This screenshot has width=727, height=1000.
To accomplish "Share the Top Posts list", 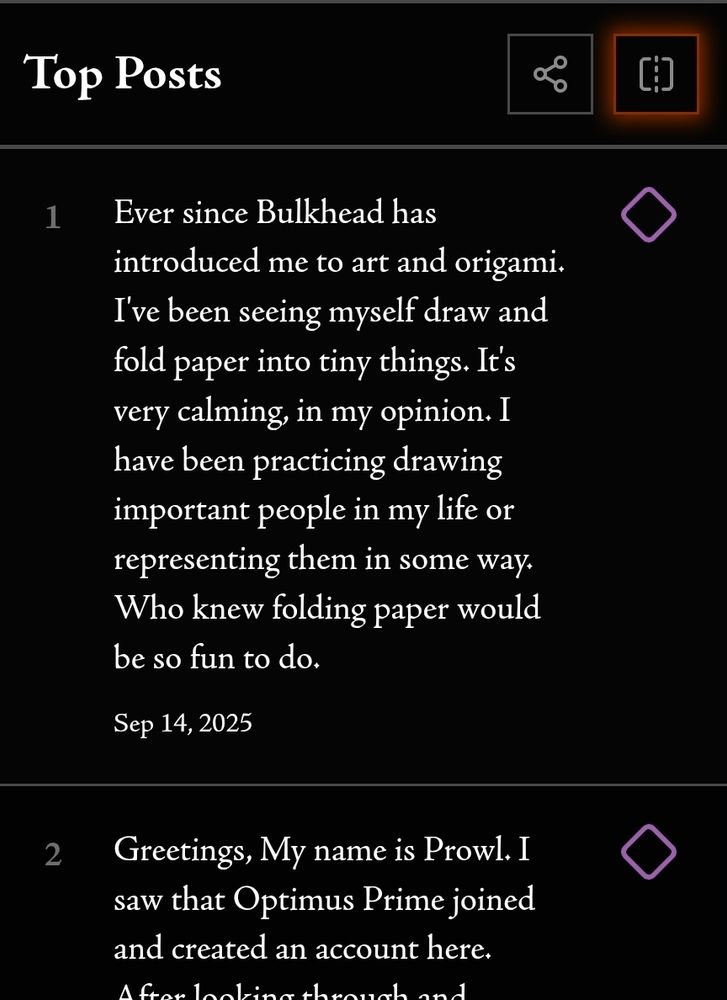I will point(550,74).
